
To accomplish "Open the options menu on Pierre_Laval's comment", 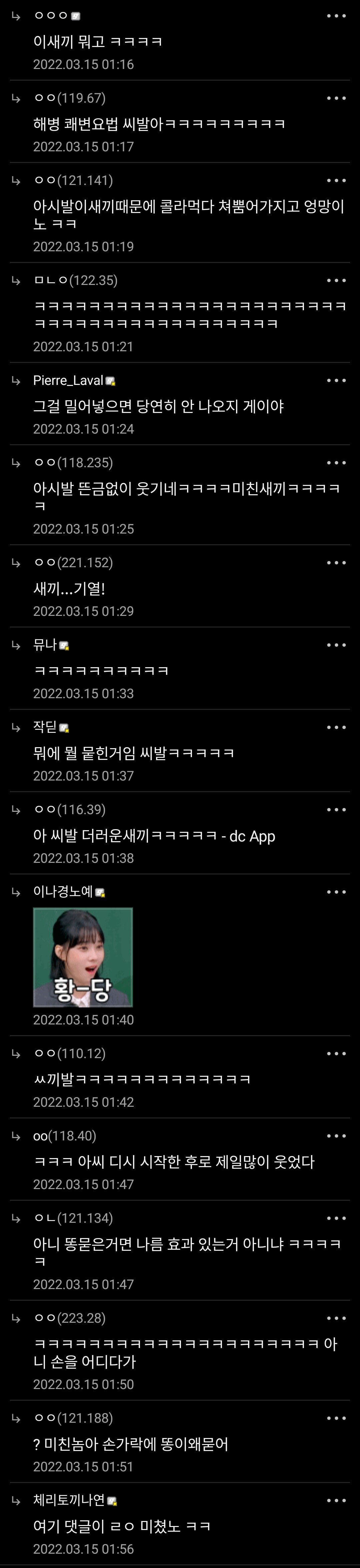I will (336, 381).
